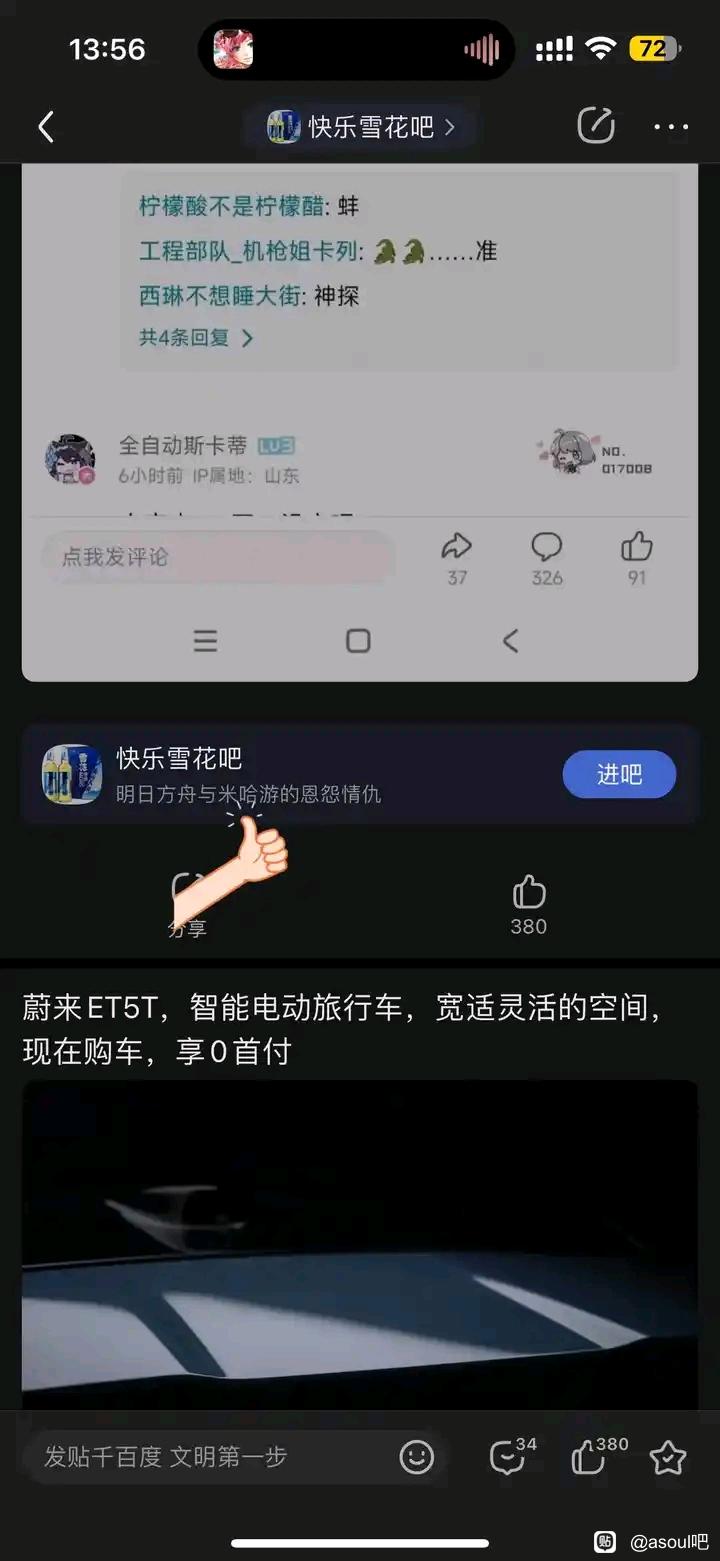The width and height of the screenshot is (720, 1561).
Task: Go back using the top-left arrow
Action: (x=46, y=127)
